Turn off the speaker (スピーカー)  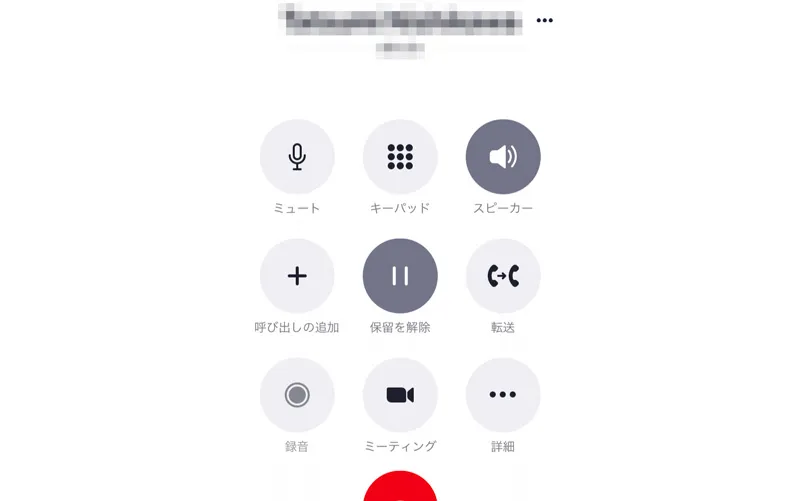(503, 157)
